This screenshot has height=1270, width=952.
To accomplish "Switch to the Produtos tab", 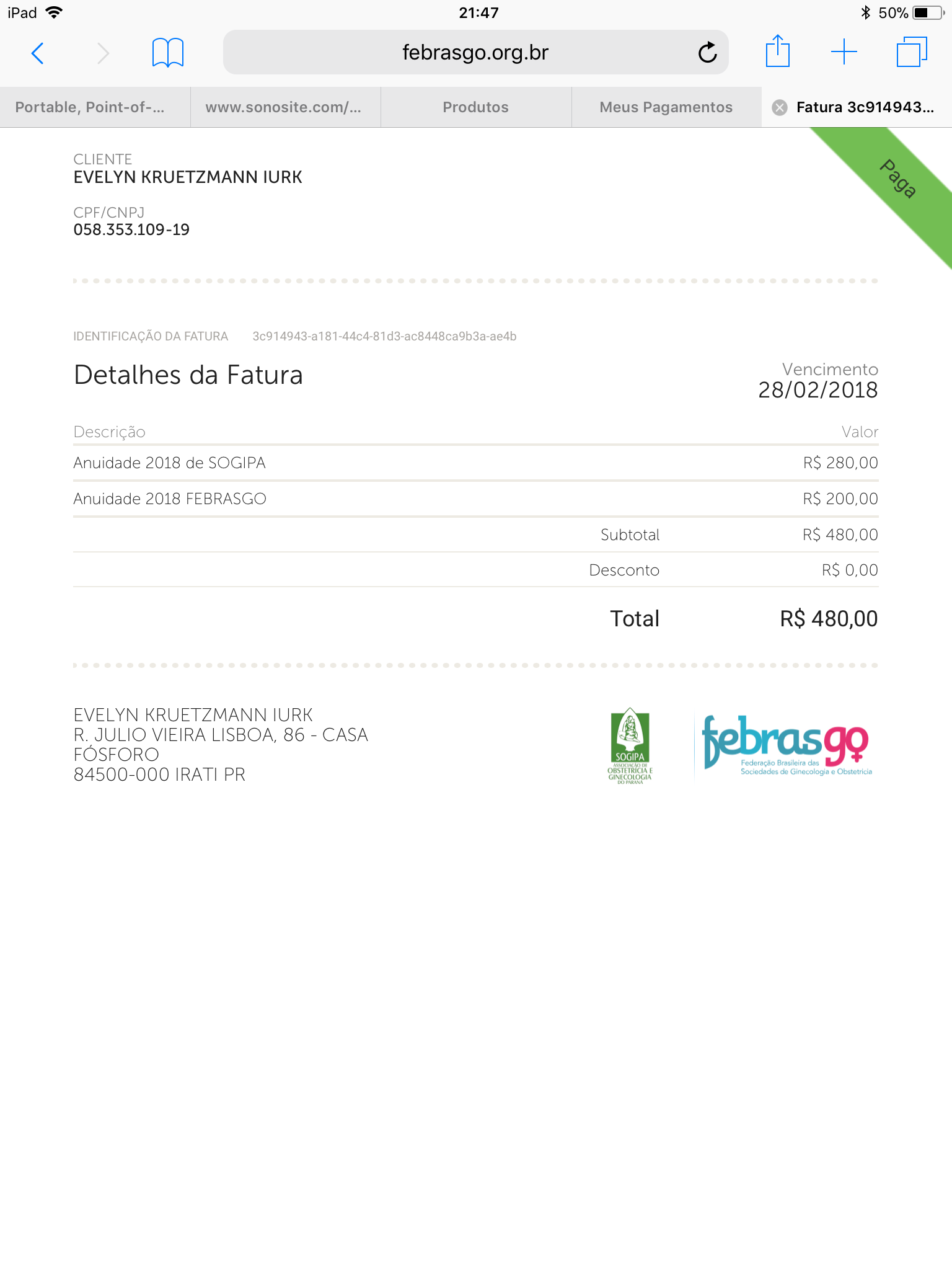I will (x=475, y=107).
